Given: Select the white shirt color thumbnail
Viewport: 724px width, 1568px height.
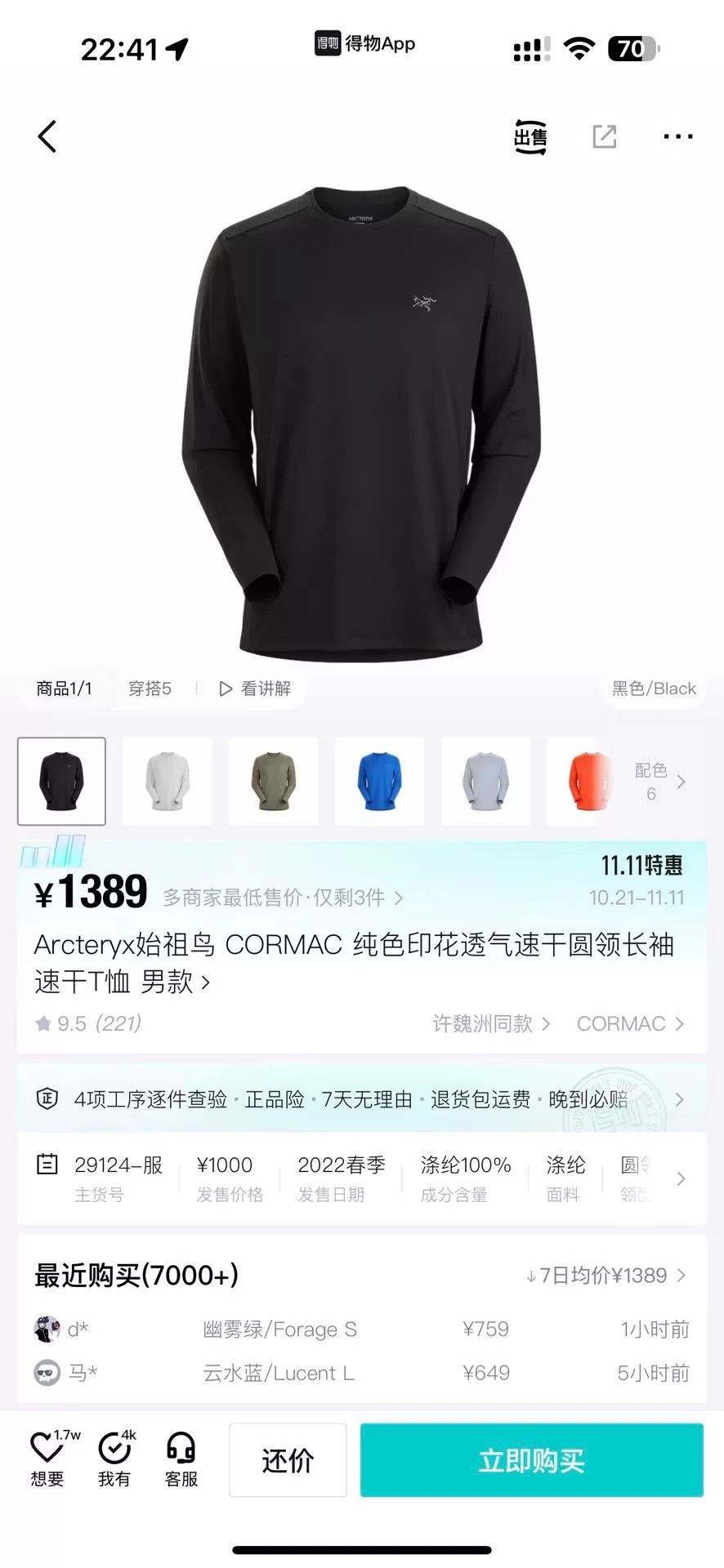Looking at the screenshot, I should (168, 782).
